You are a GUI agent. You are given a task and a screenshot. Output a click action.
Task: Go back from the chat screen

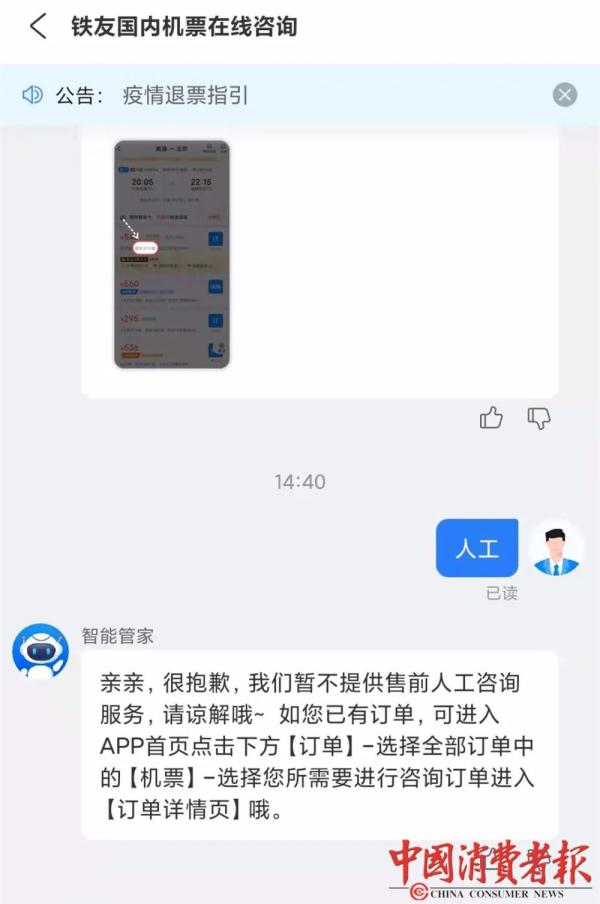click(x=38, y=26)
